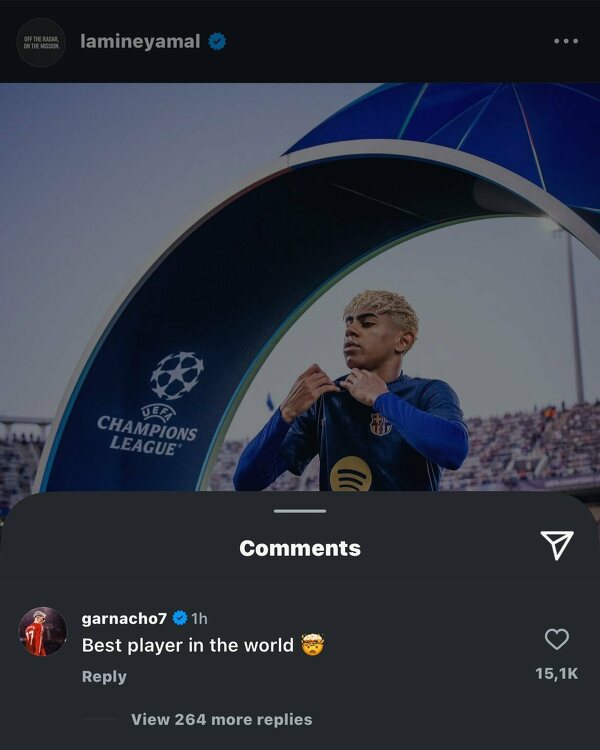This screenshot has width=600, height=750.
Task: Tap the lamineyamal username
Action: pyautogui.click(x=140, y=42)
